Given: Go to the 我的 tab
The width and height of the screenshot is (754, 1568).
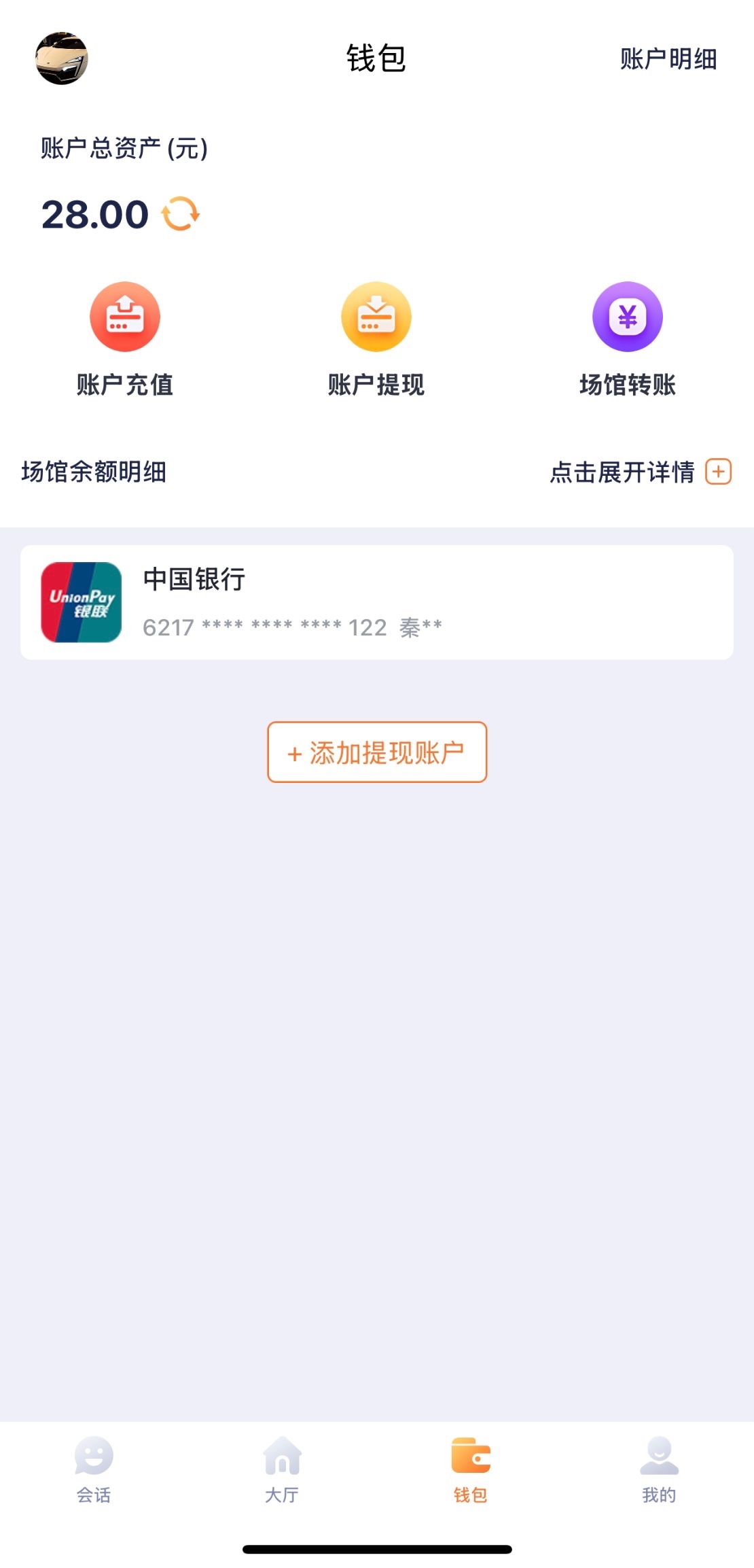Looking at the screenshot, I should [x=659, y=1469].
